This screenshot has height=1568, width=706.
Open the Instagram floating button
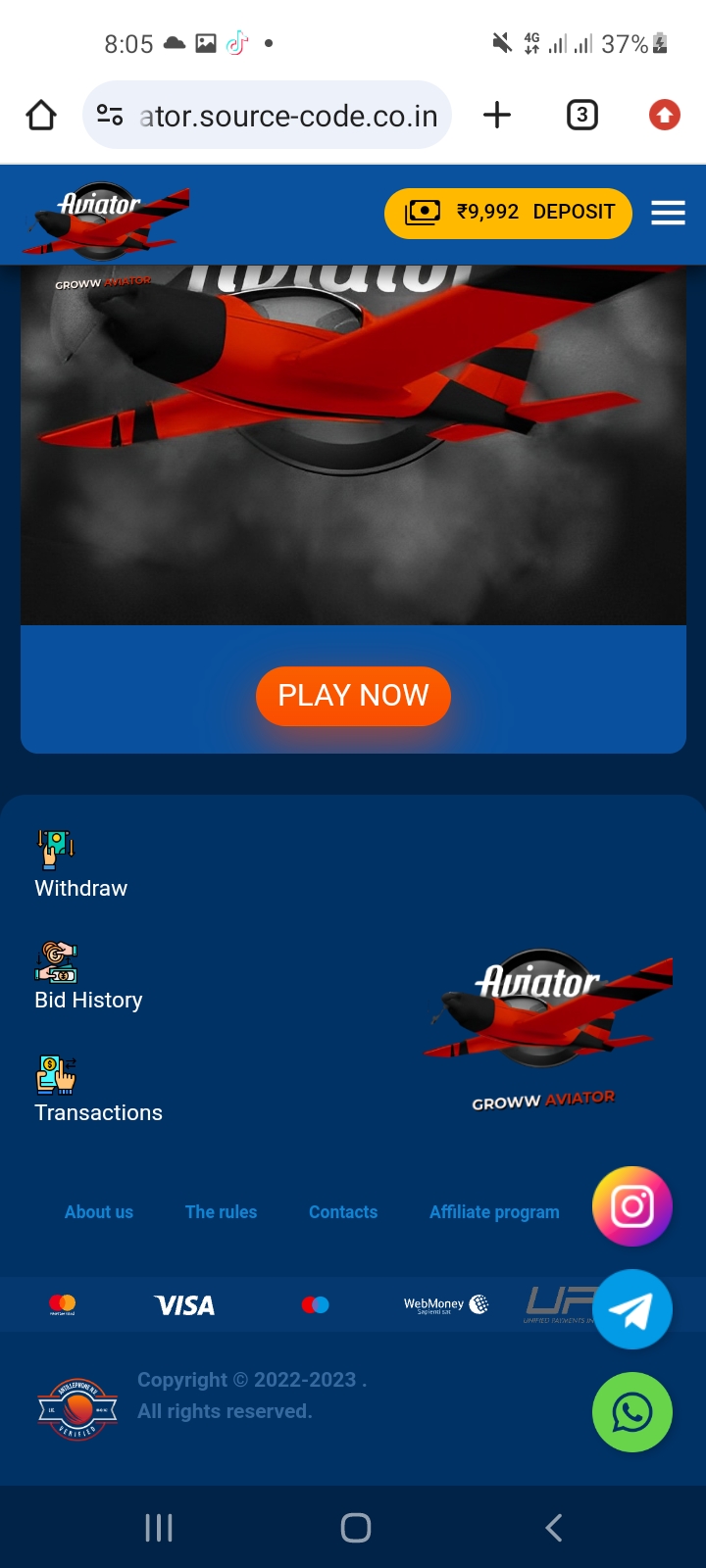[x=632, y=1206]
